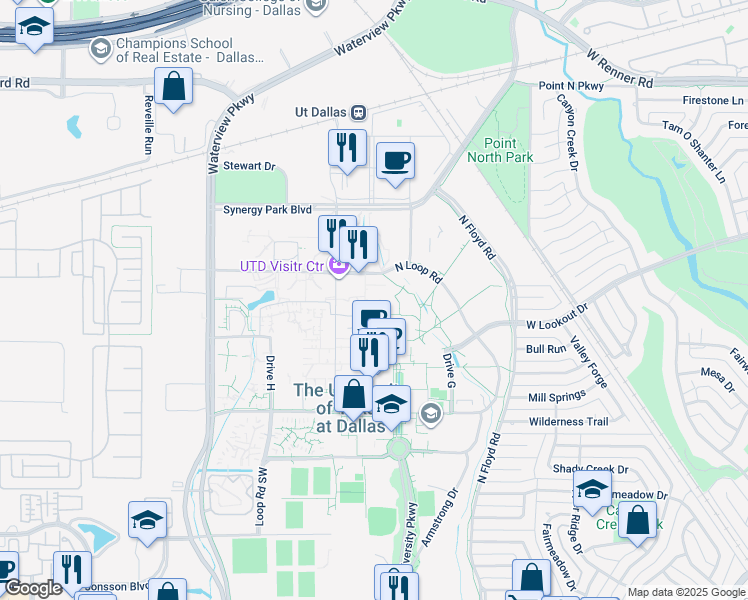Image resolution: width=748 pixels, height=600 pixels.
Task: Select the café marker near Stewart Dr
Action: 395,161
